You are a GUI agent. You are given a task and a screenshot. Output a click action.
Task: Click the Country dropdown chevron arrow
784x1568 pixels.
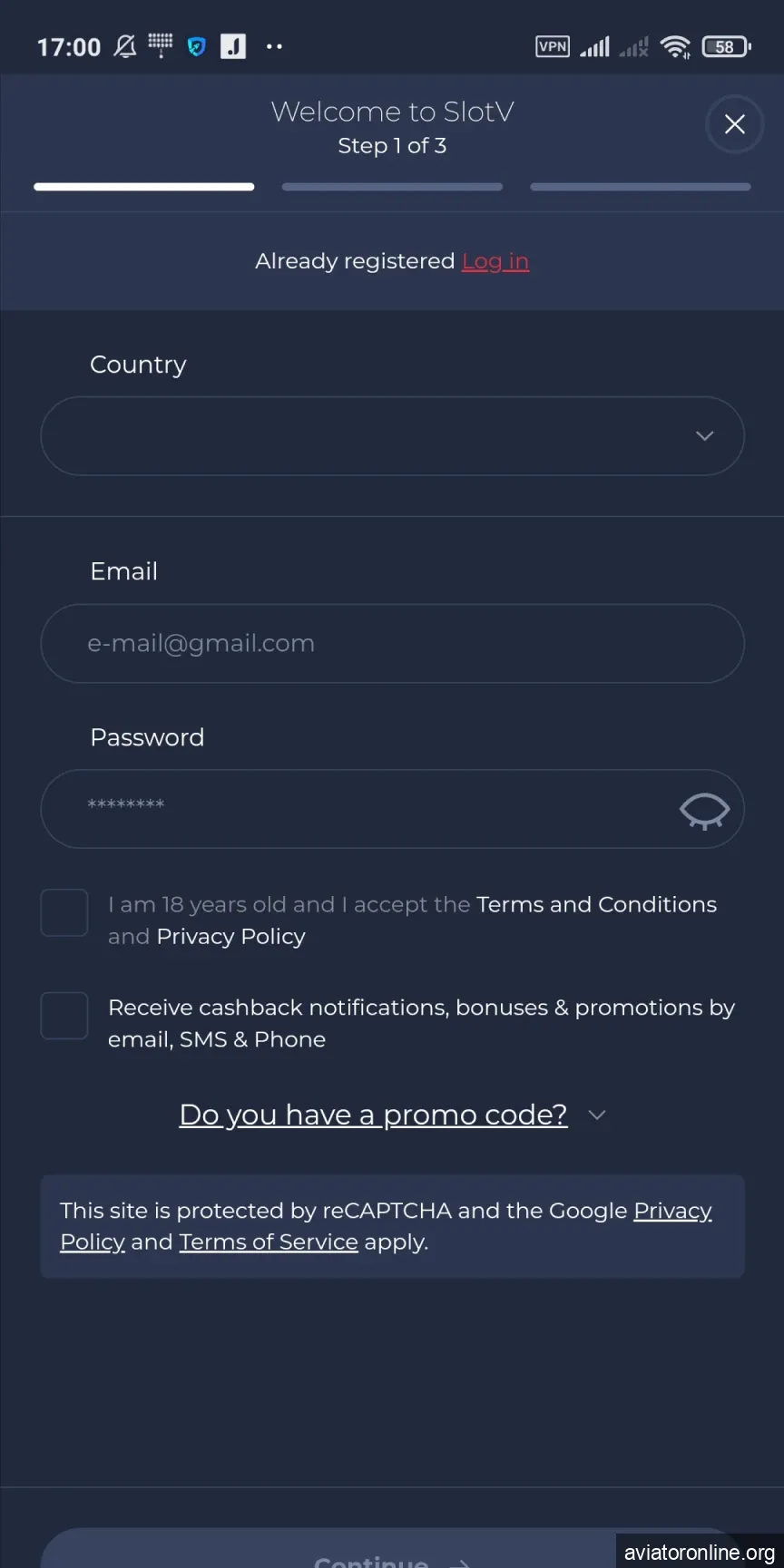pyautogui.click(x=705, y=436)
